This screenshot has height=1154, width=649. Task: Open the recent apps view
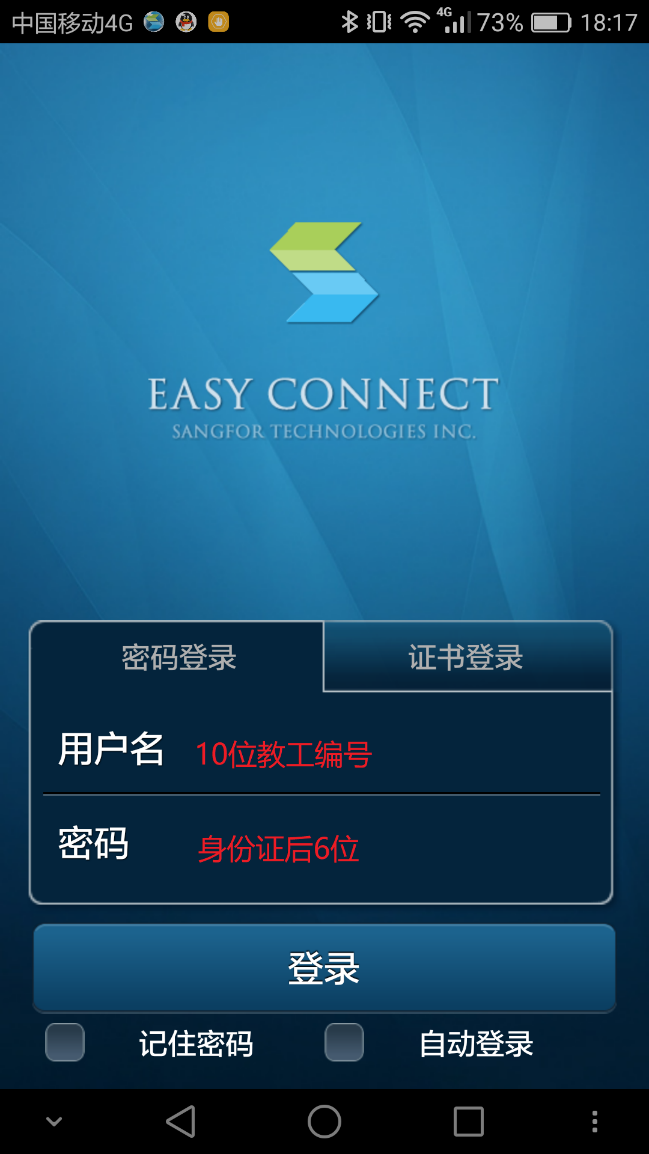click(x=468, y=1121)
